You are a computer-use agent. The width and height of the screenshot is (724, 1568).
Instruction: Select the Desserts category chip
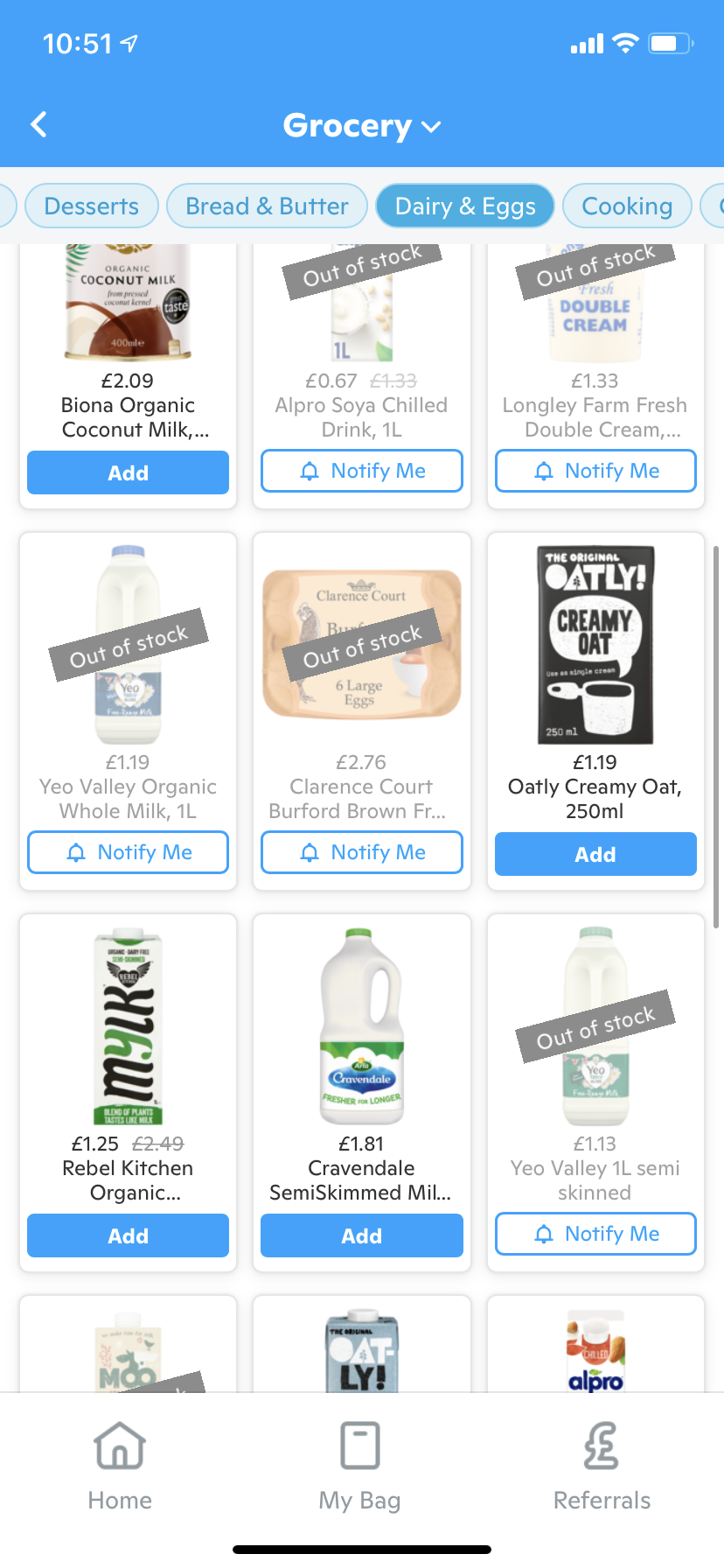click(x=92, y=206)
